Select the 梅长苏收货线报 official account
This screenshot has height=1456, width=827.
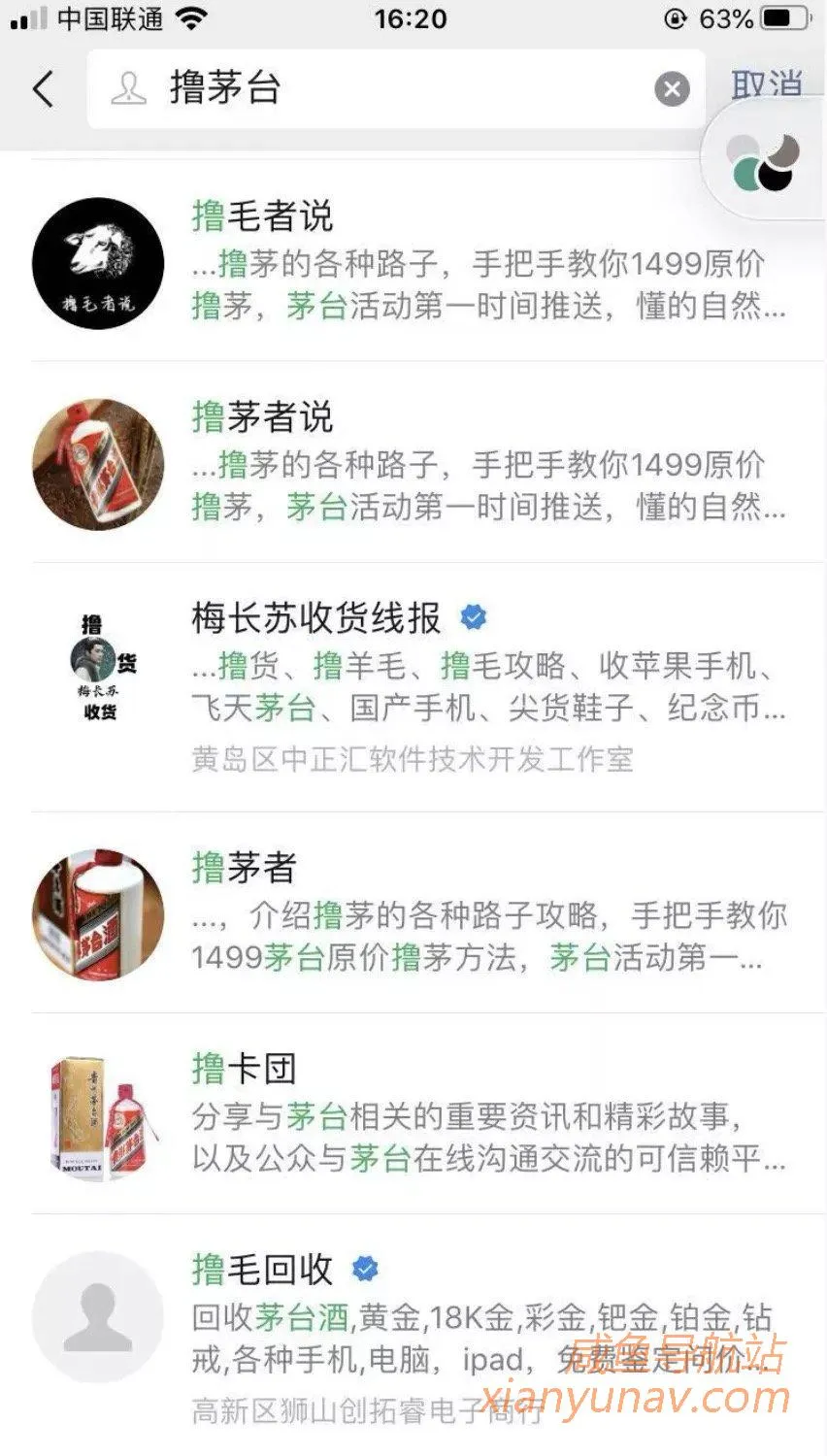(x=427, y=686)
